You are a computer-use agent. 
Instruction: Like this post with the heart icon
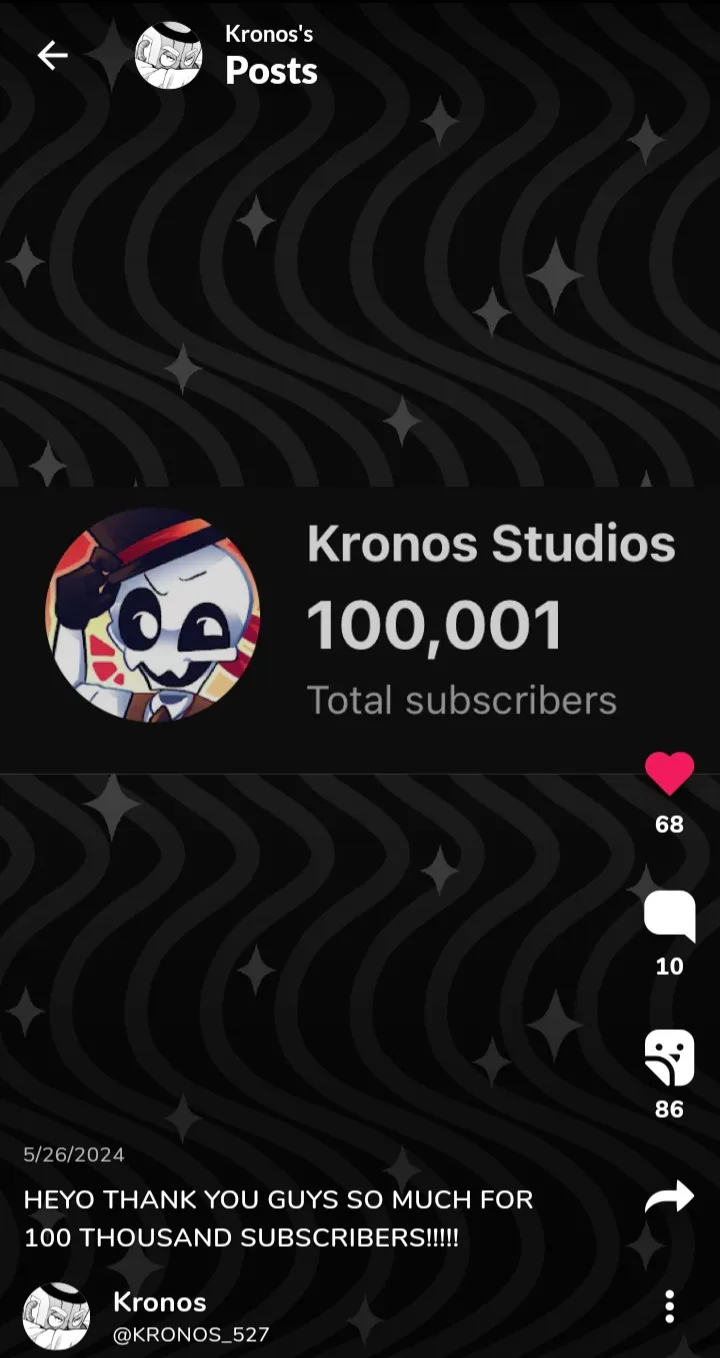point(669,774)
